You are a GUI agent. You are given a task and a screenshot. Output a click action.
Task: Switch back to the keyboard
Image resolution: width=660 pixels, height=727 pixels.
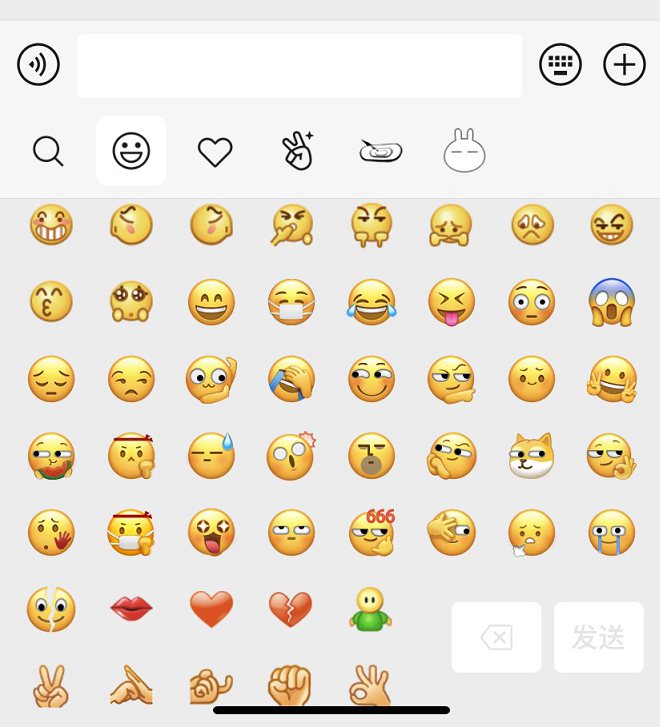pos(560,65)
